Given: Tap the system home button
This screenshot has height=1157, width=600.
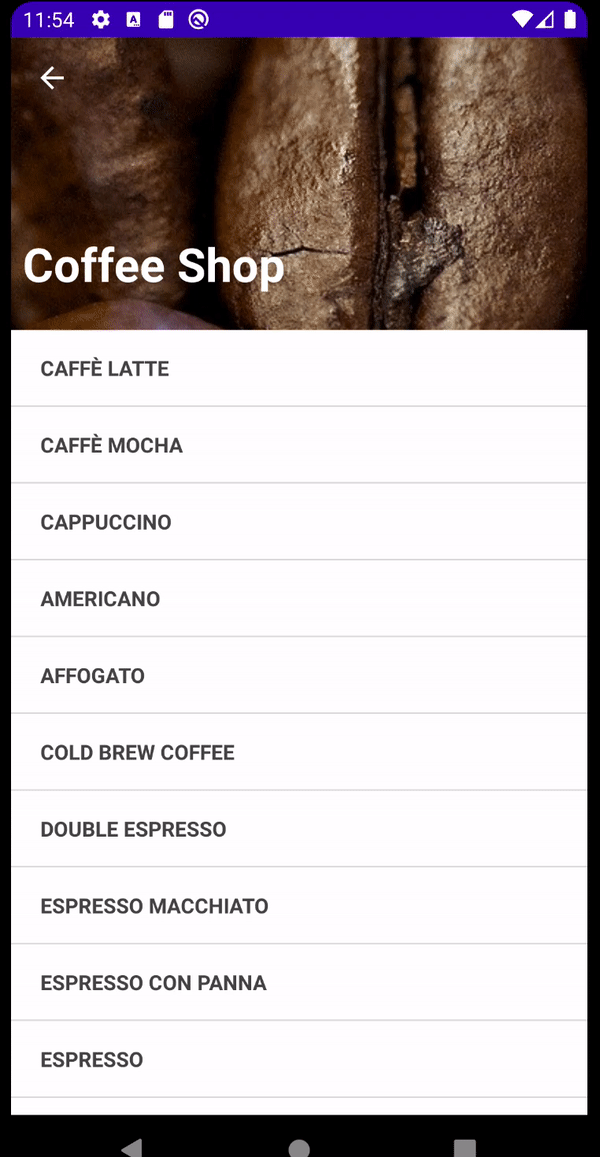Looking at the screenshot, I should [x=299, y=1146].
